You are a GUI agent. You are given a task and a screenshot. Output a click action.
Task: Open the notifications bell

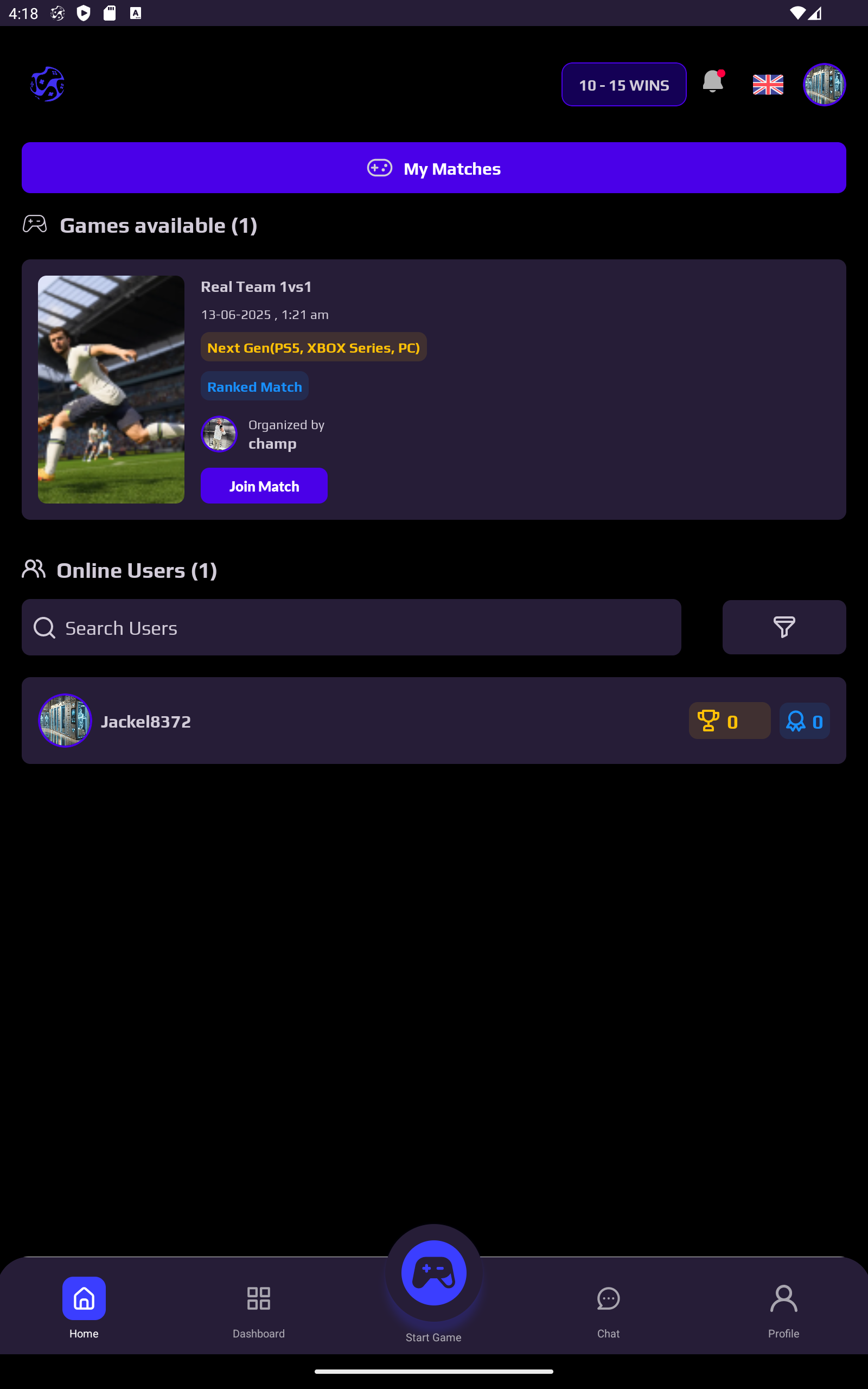click(712, 82)
